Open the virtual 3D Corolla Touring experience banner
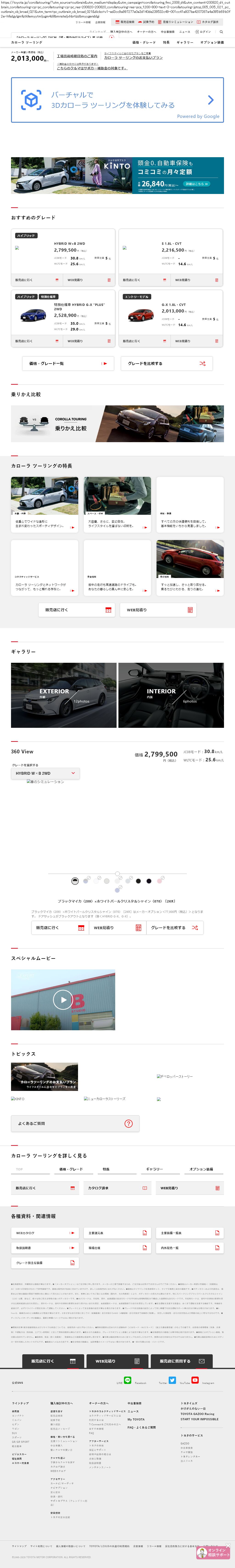This screenshot has width=235, height=1568. click(x=117, y=100)
